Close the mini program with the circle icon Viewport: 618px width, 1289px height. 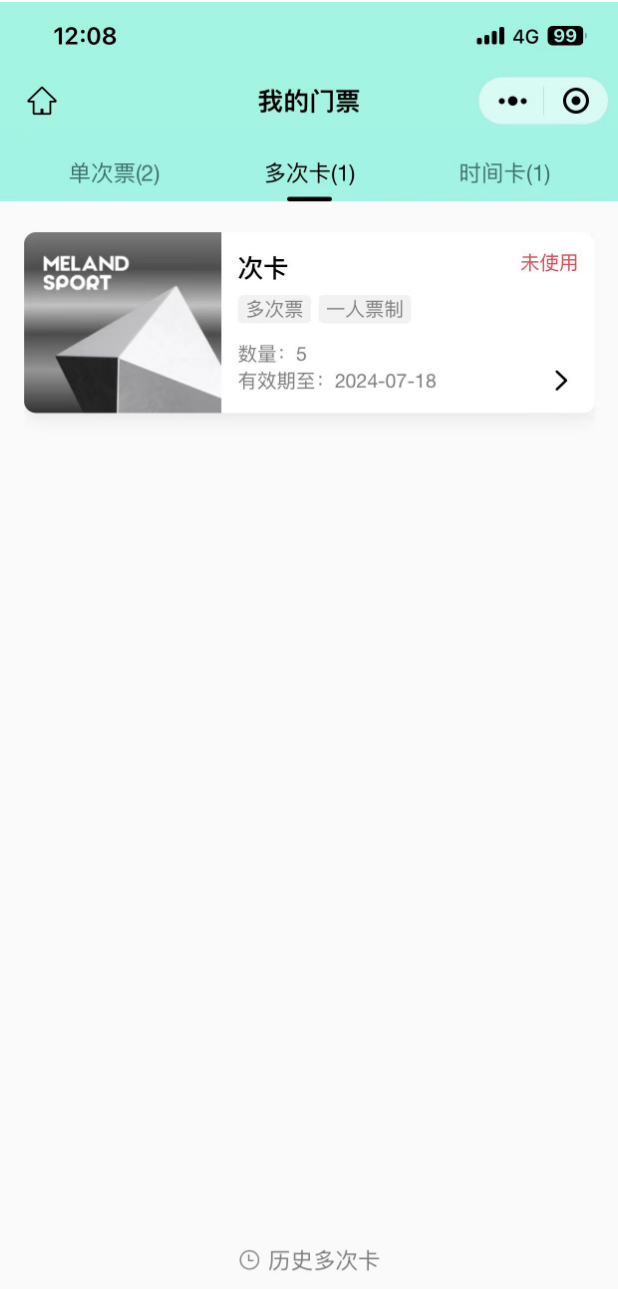click(x=576, y=101)
